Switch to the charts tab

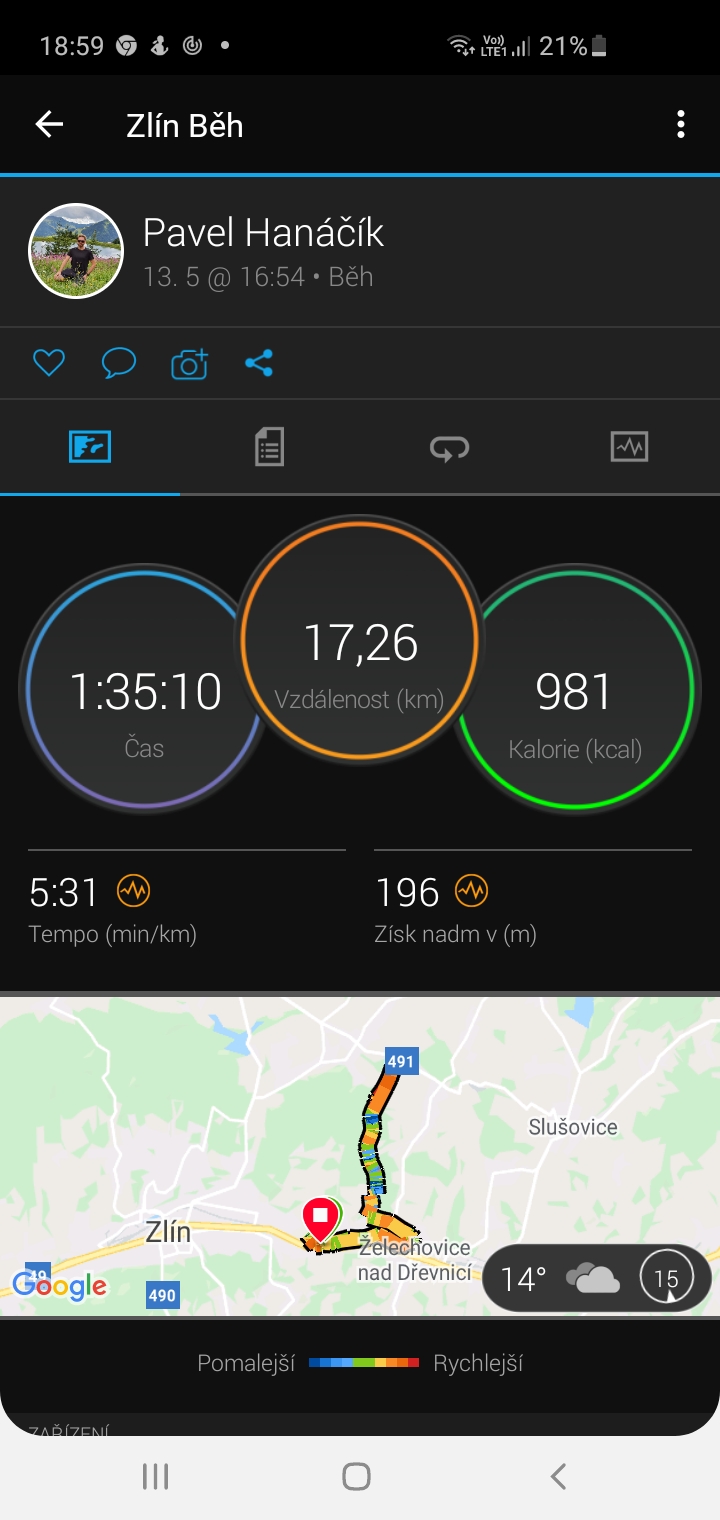(629, 446)
